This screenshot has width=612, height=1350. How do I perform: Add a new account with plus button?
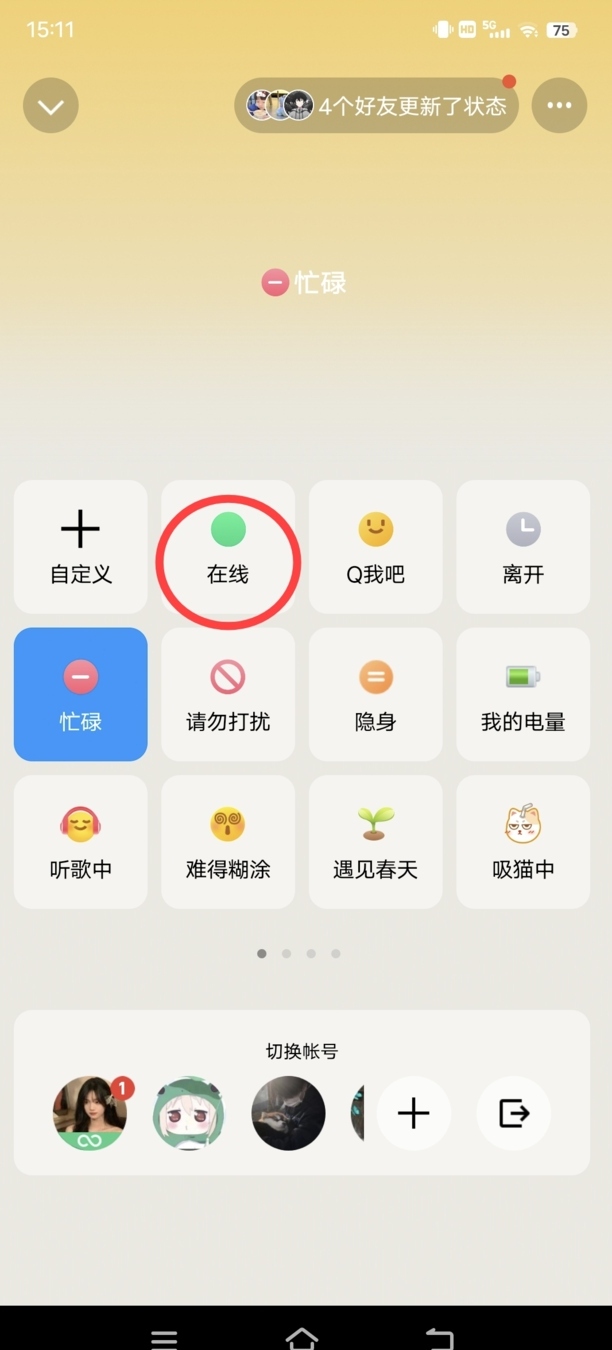click(x=414, y=1113)
